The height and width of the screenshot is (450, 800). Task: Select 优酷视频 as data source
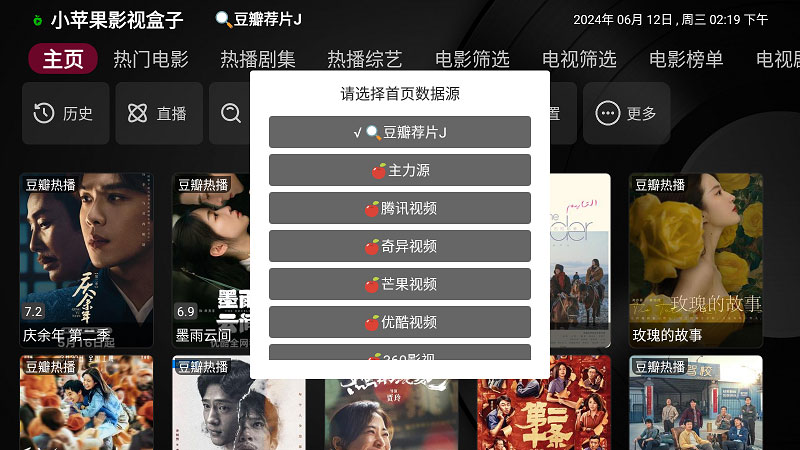(x=400, y=322)
